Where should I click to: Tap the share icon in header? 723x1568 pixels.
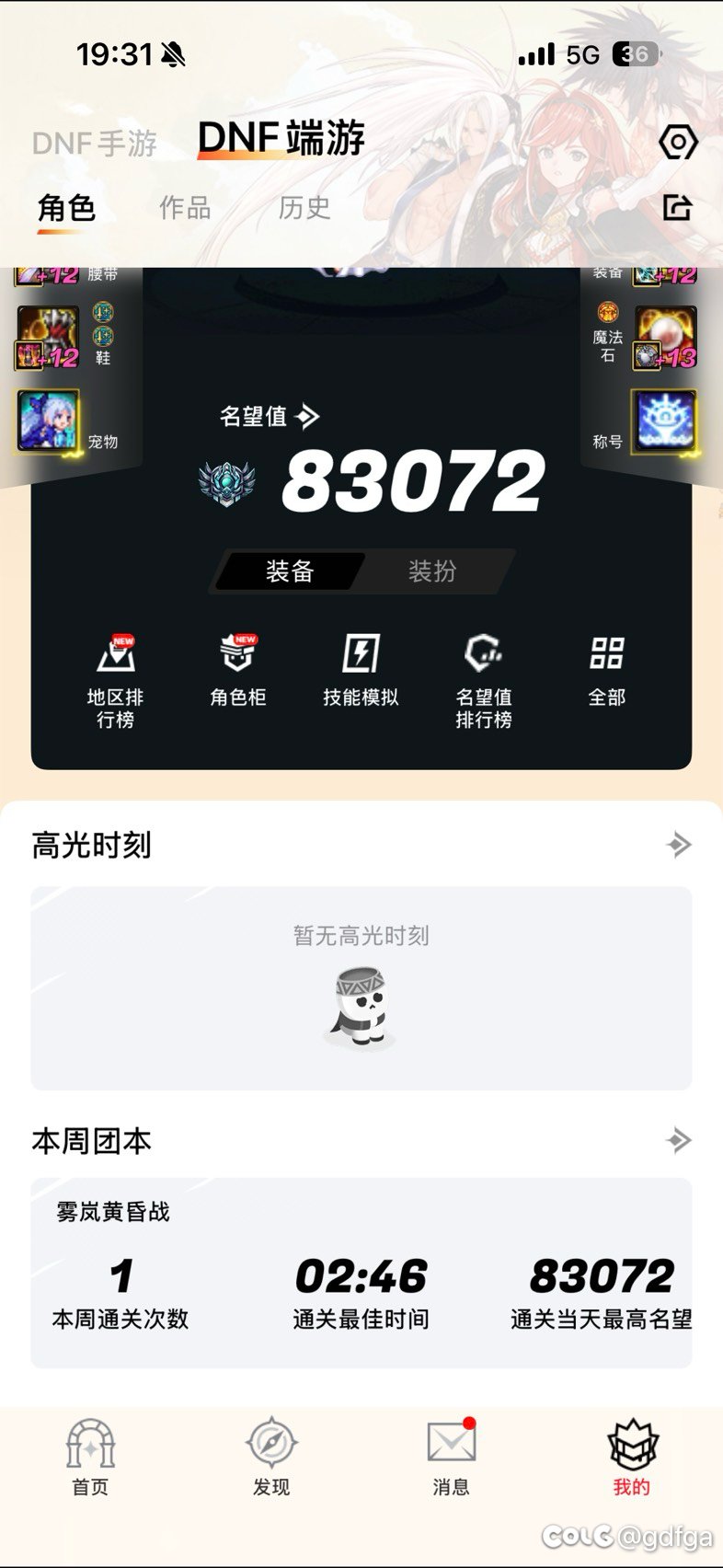click(x=677, y=207)
